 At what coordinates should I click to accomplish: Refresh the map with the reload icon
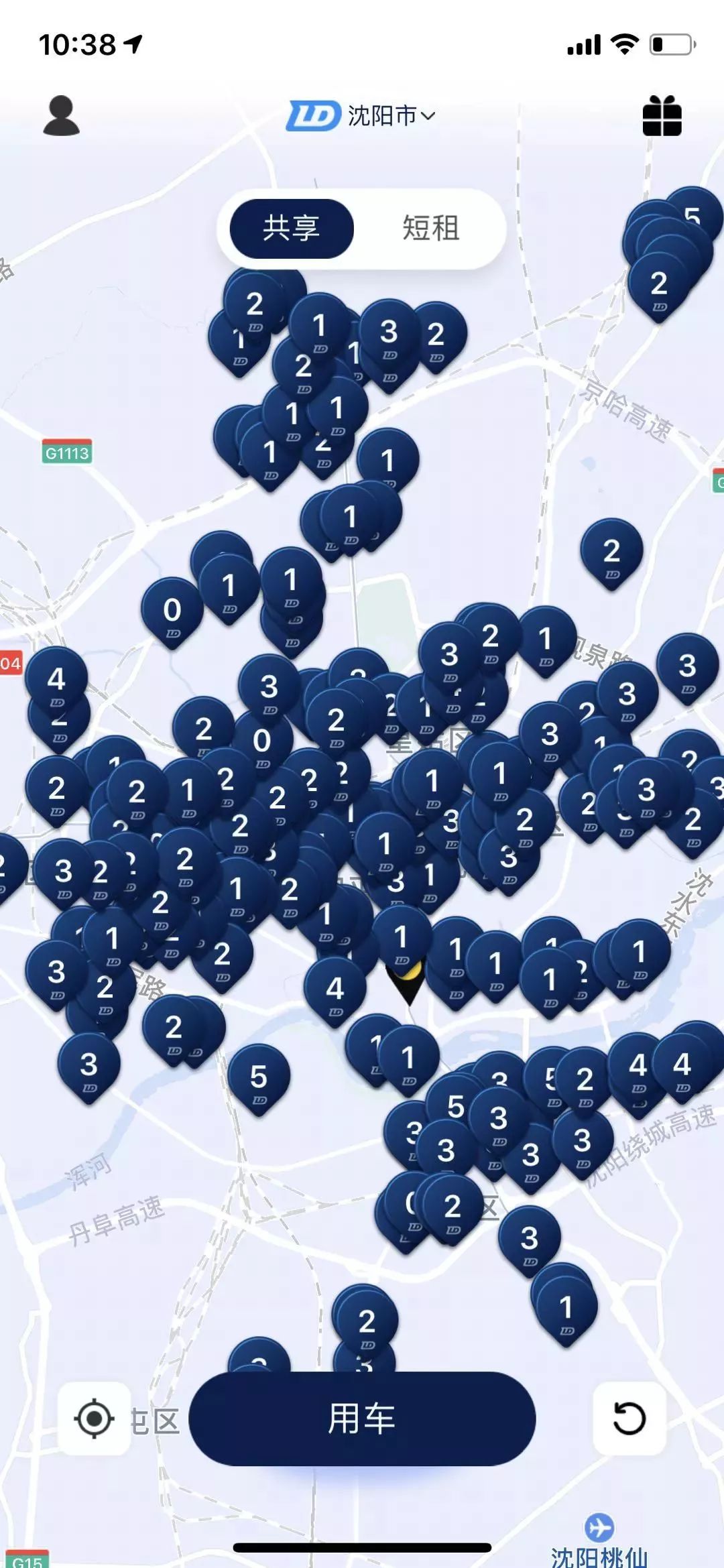click(x=629, y=1419)
